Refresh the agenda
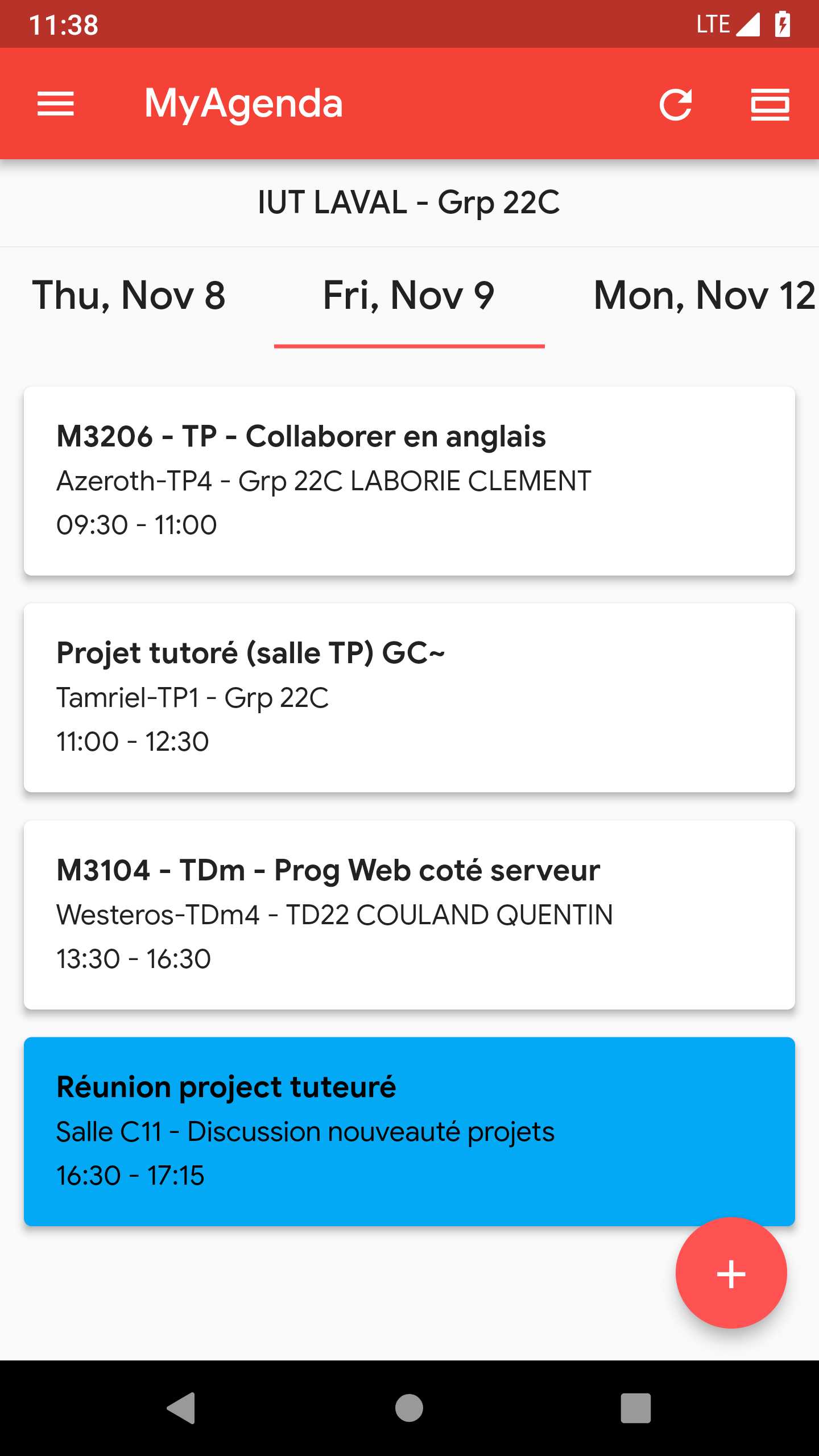 (676, 105)
